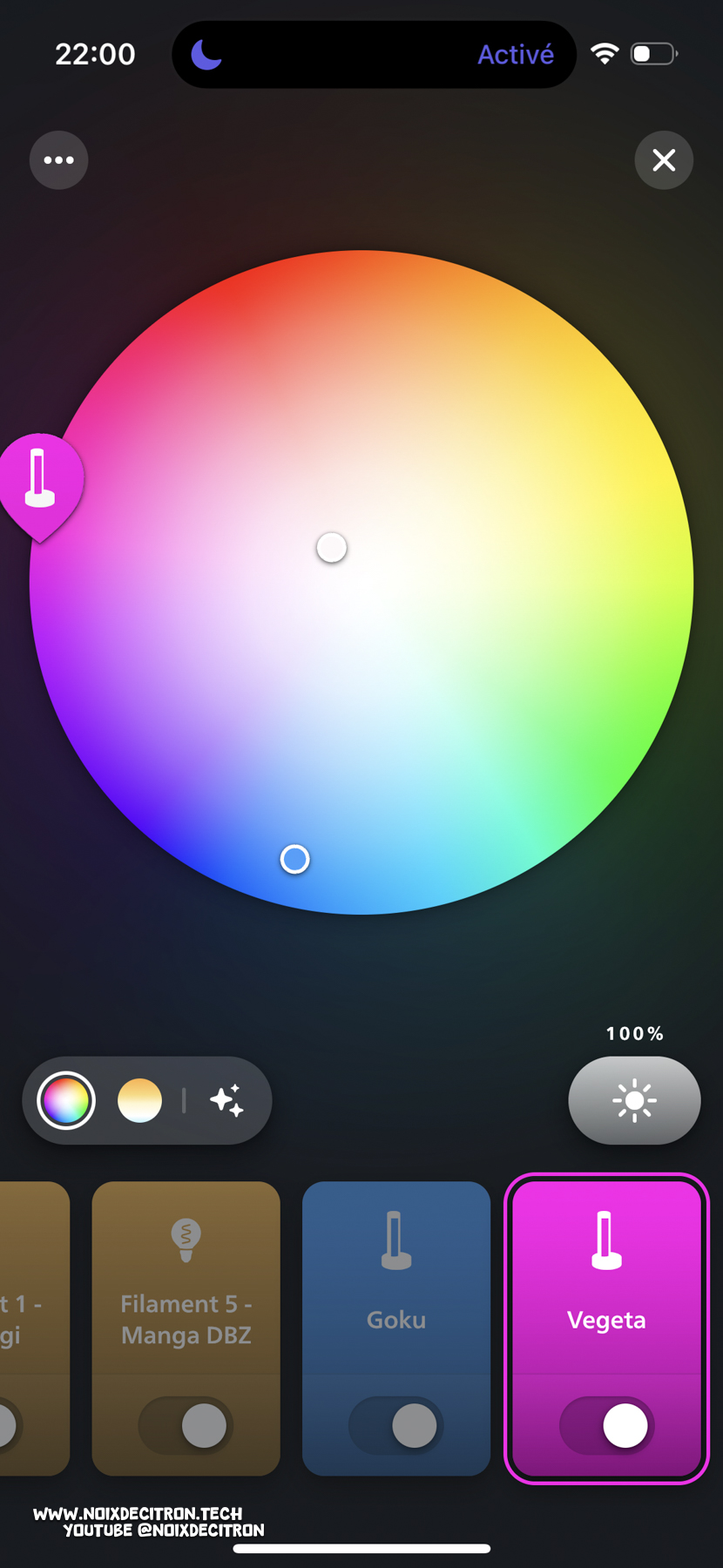Close the color picker screen
This screenshot has width=723, height=1568.
tap(664, 160)
